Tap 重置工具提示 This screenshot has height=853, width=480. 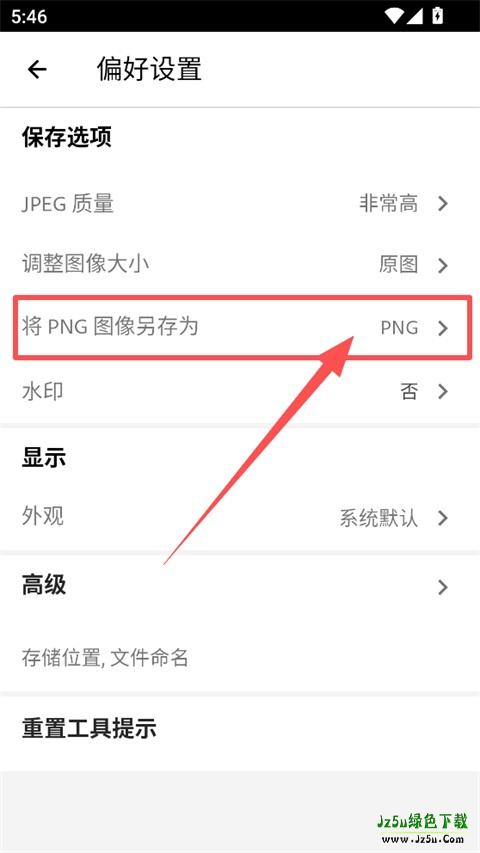tap(240, 728)
